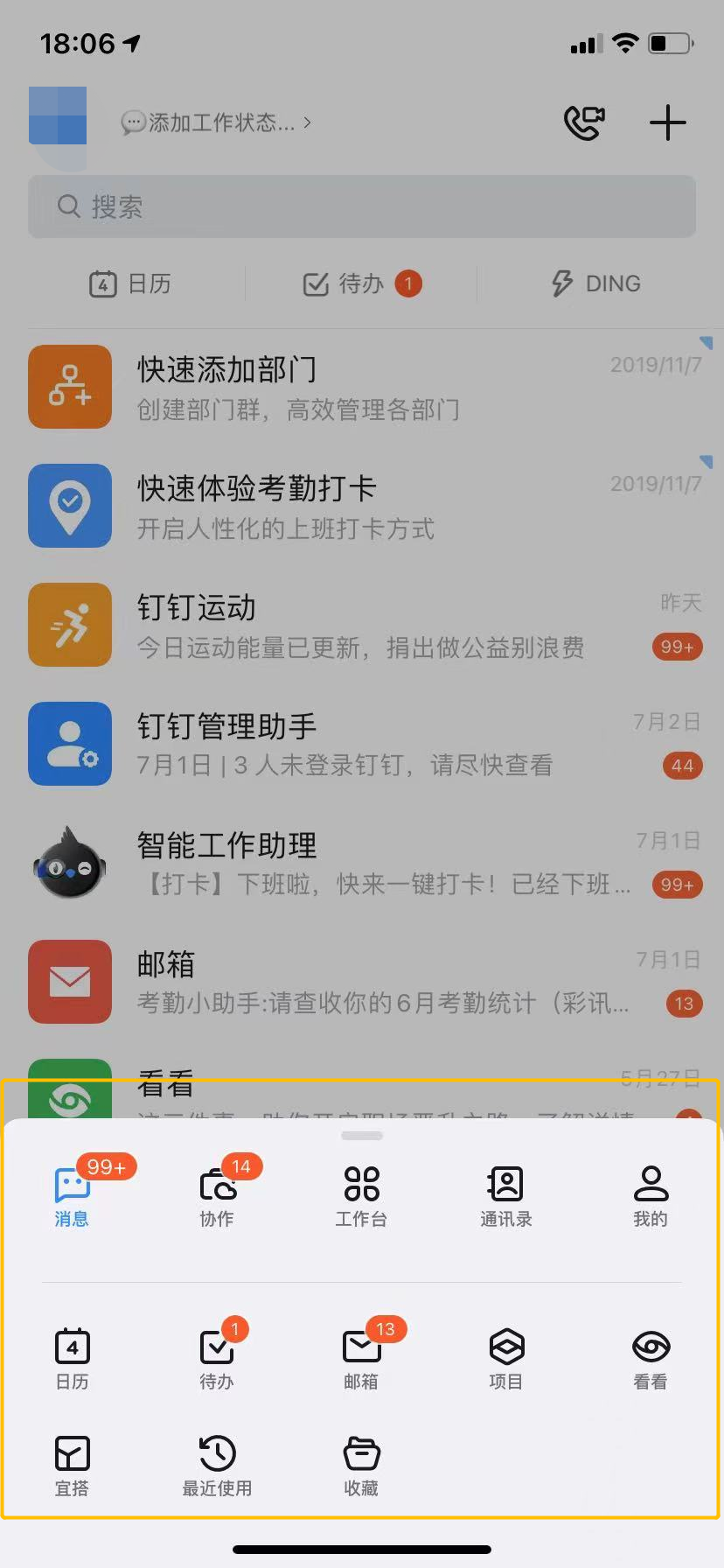Tap the 搜索 search box
724x1568 pixels.
pos(361,206)
